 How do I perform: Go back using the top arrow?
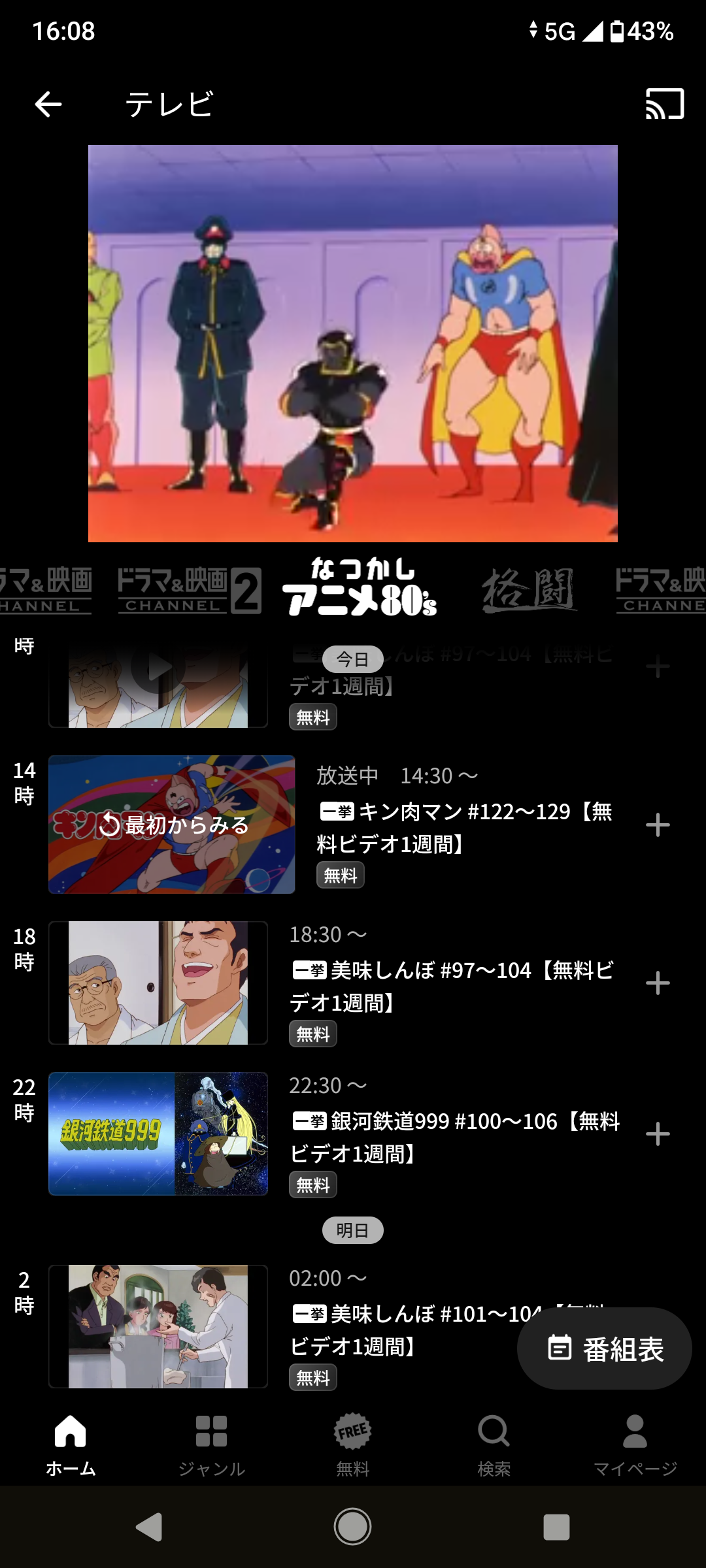point(48,104)
